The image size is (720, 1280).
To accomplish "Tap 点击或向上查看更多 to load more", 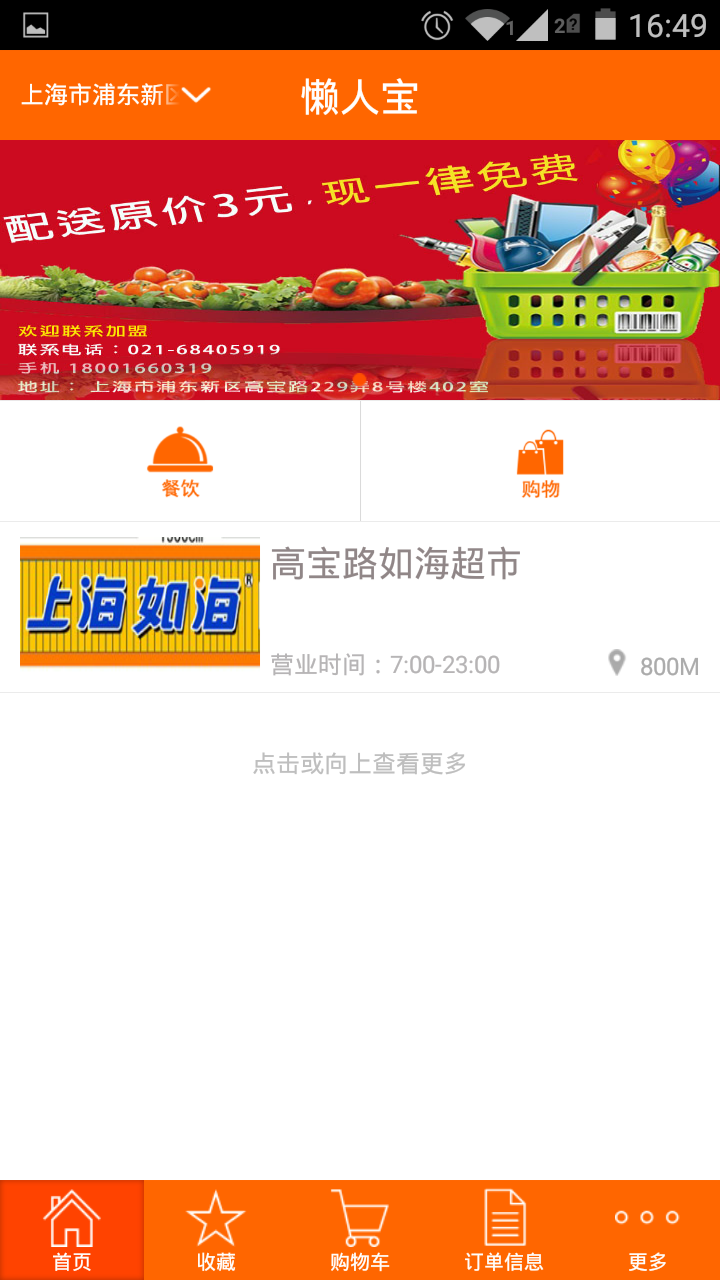I will (360, 764).
